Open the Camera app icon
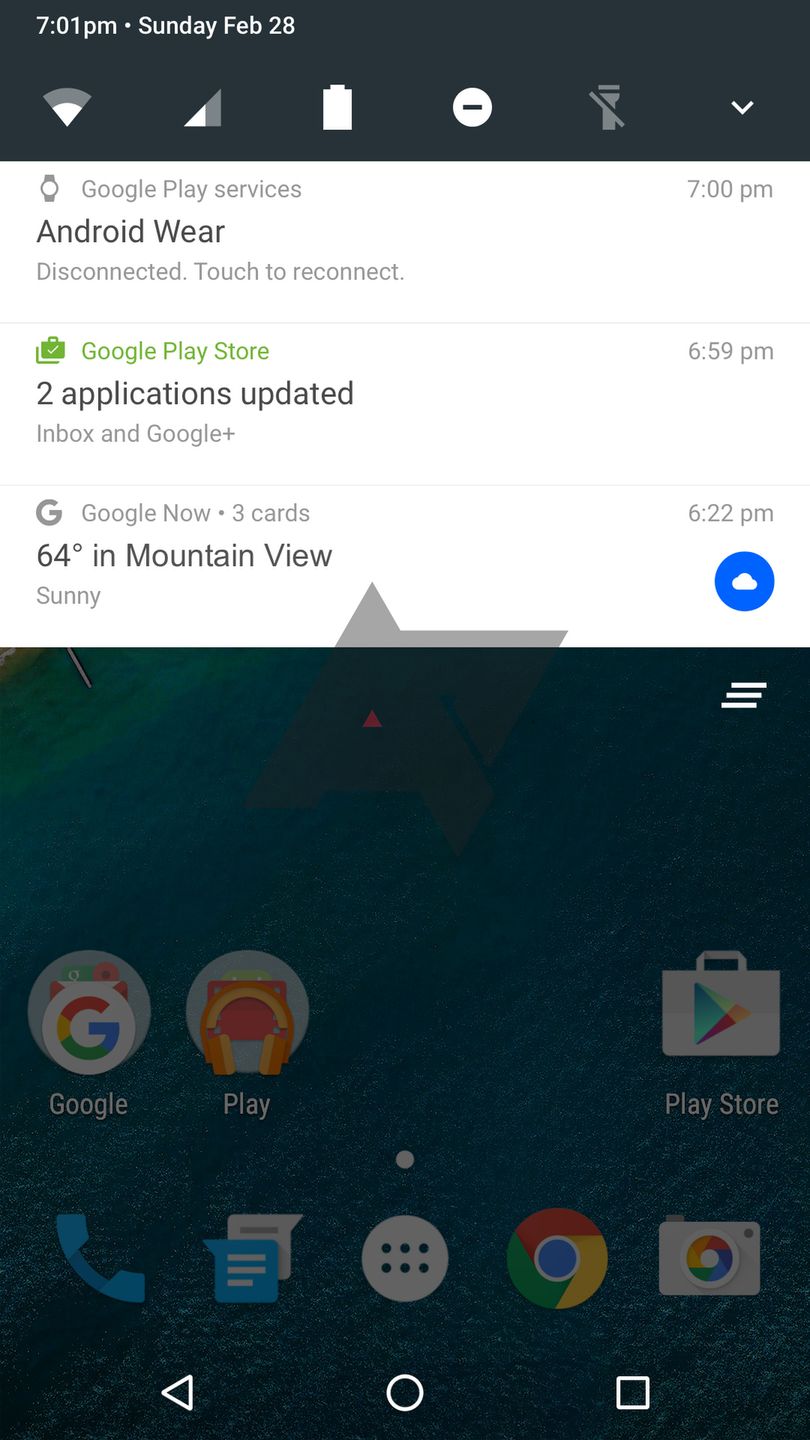 tap(710, 1258)
